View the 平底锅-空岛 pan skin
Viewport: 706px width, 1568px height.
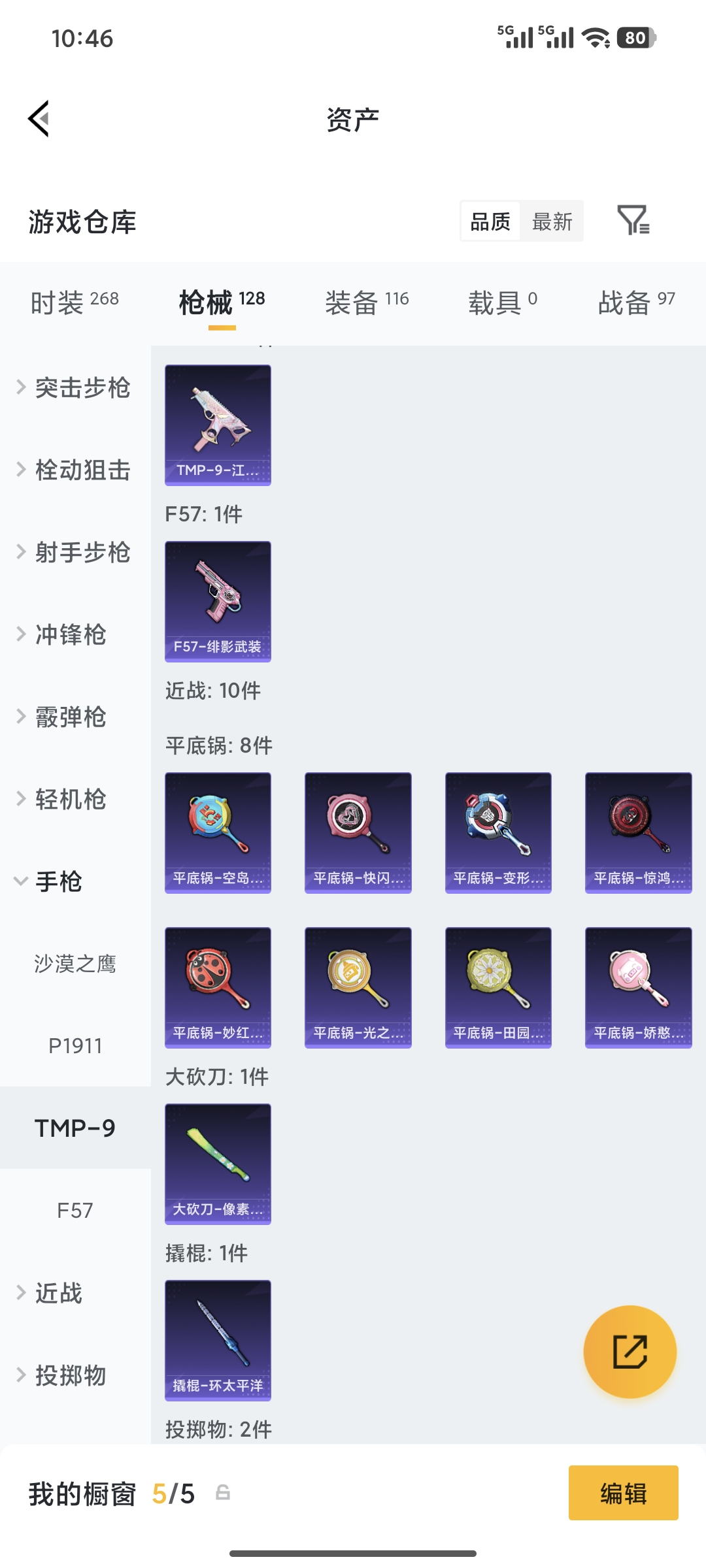click(x=218, y=833)
